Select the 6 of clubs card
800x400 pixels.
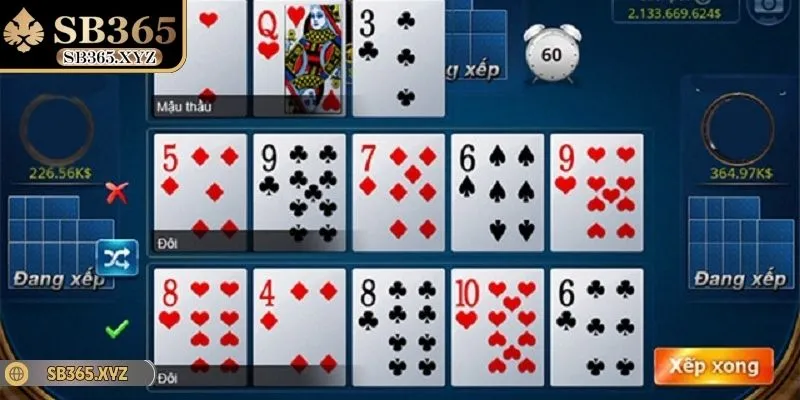click(596, 327)
